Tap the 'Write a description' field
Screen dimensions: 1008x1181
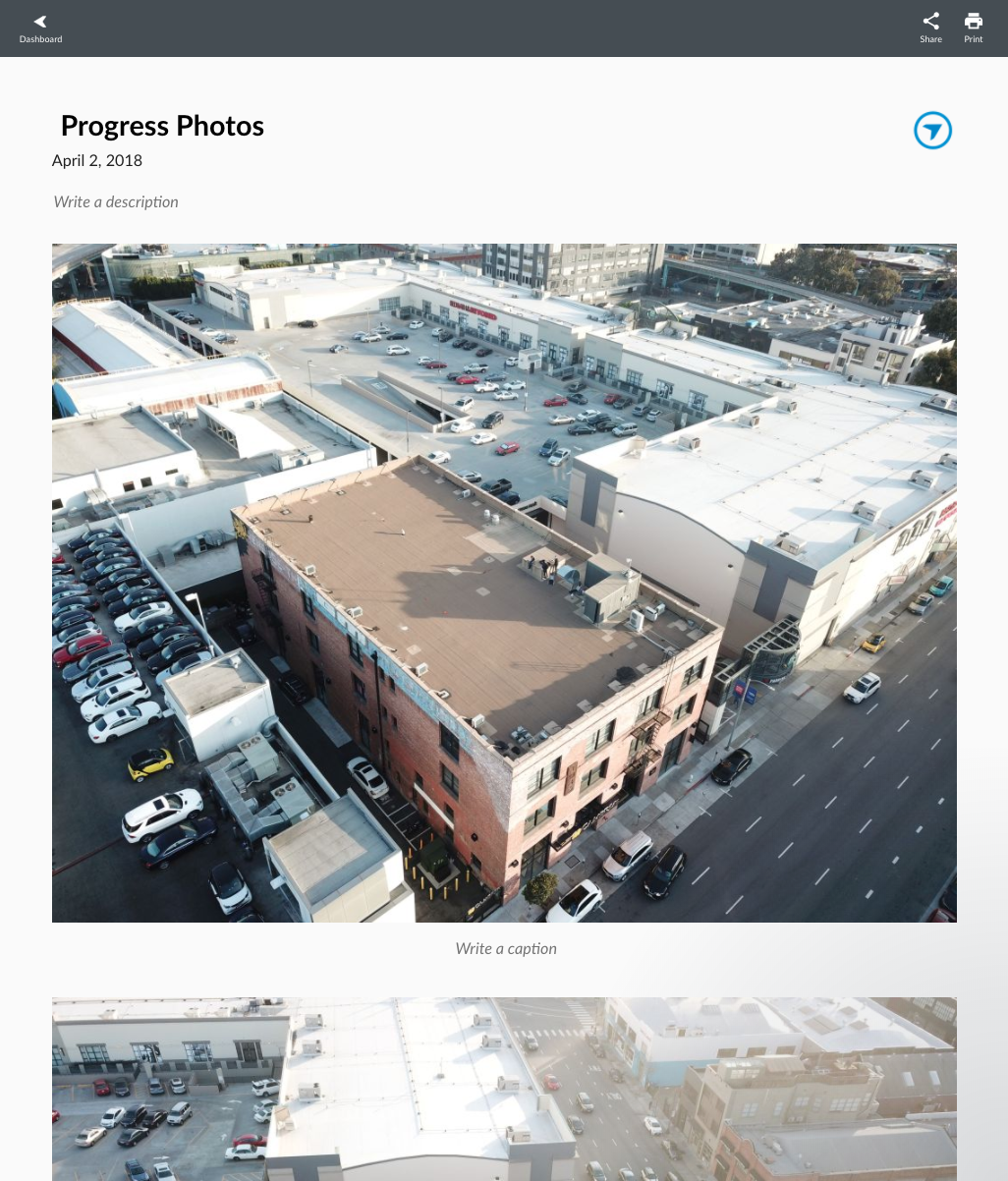(116, 201)
